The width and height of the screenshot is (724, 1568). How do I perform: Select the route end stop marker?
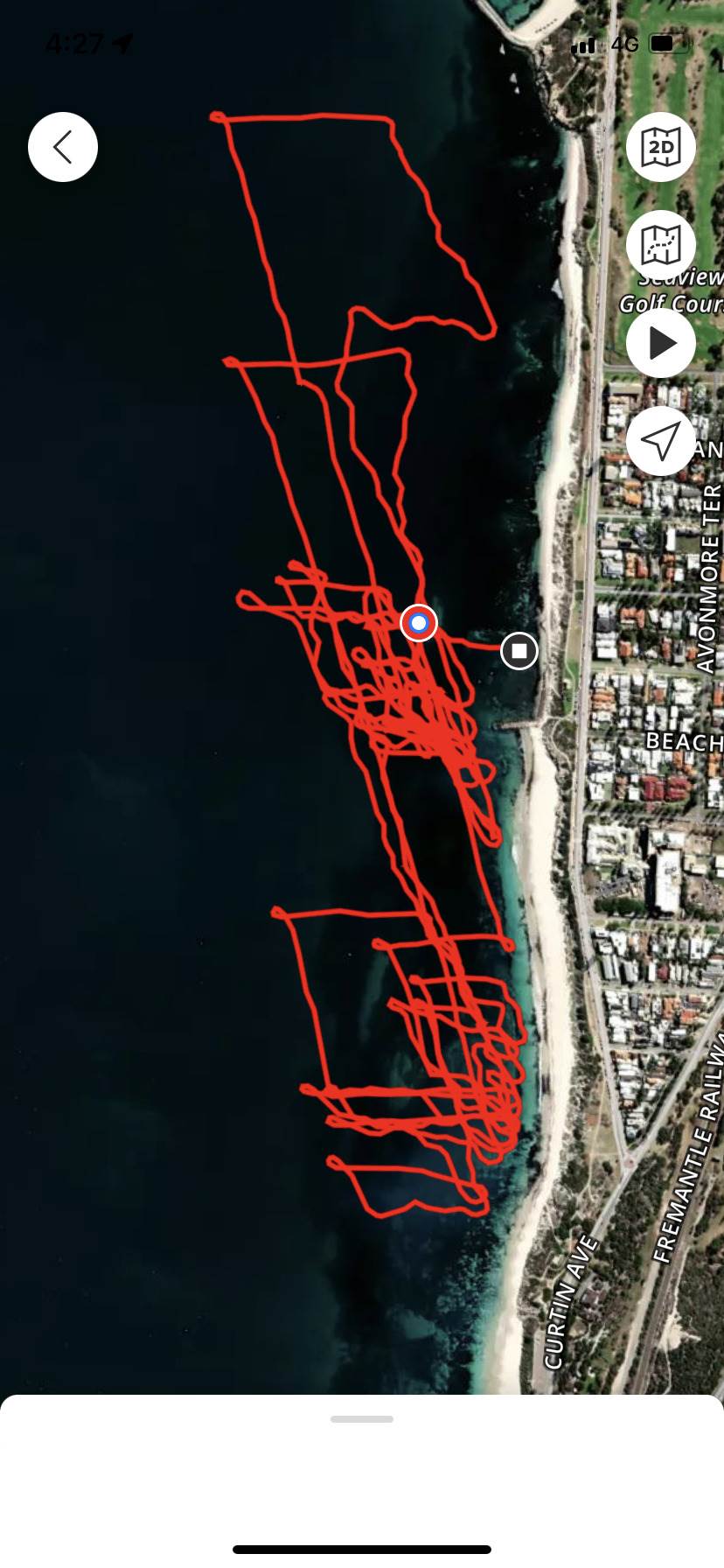point(519,651)
